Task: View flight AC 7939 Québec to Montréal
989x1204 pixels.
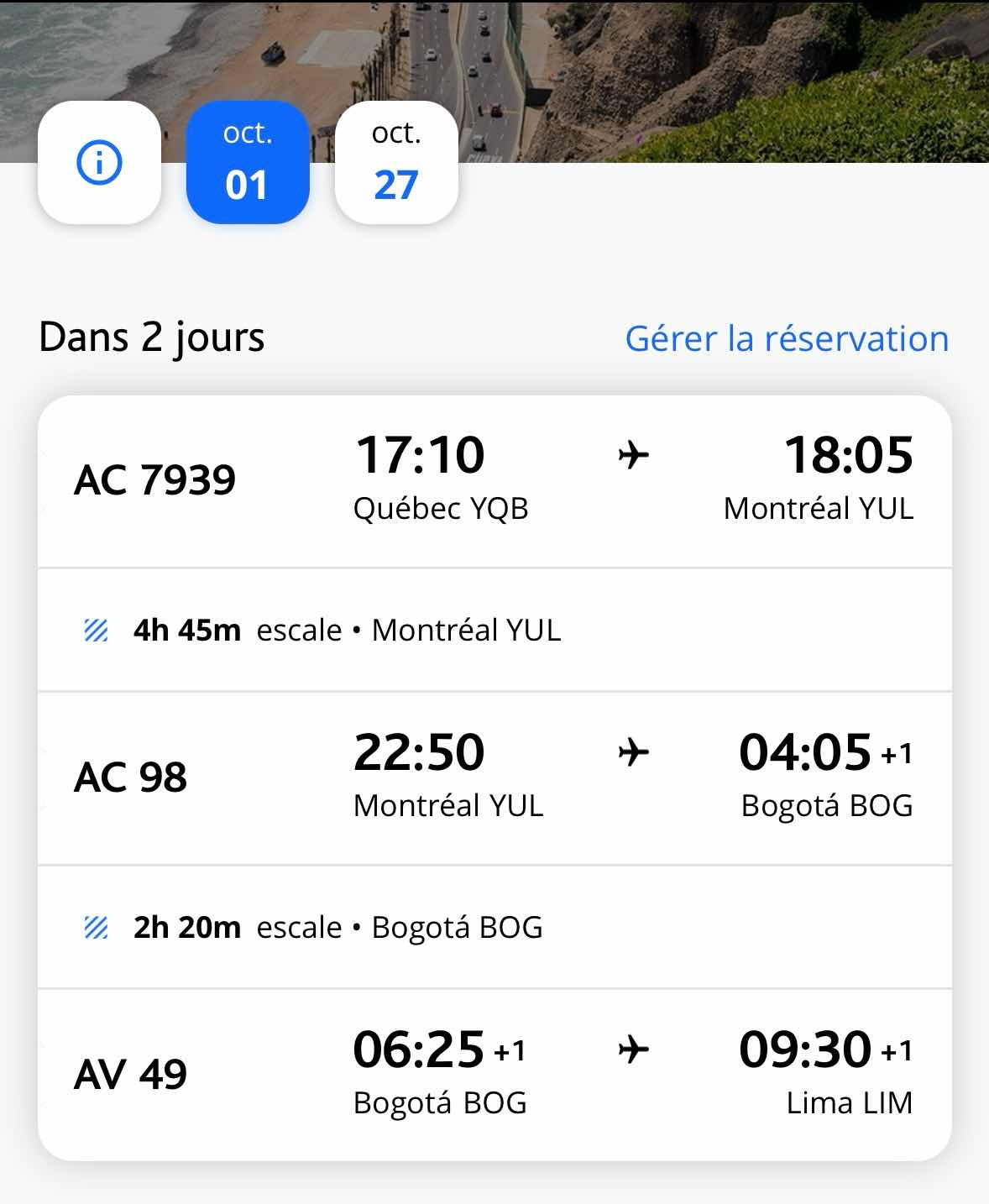Action: coord(494,481)
